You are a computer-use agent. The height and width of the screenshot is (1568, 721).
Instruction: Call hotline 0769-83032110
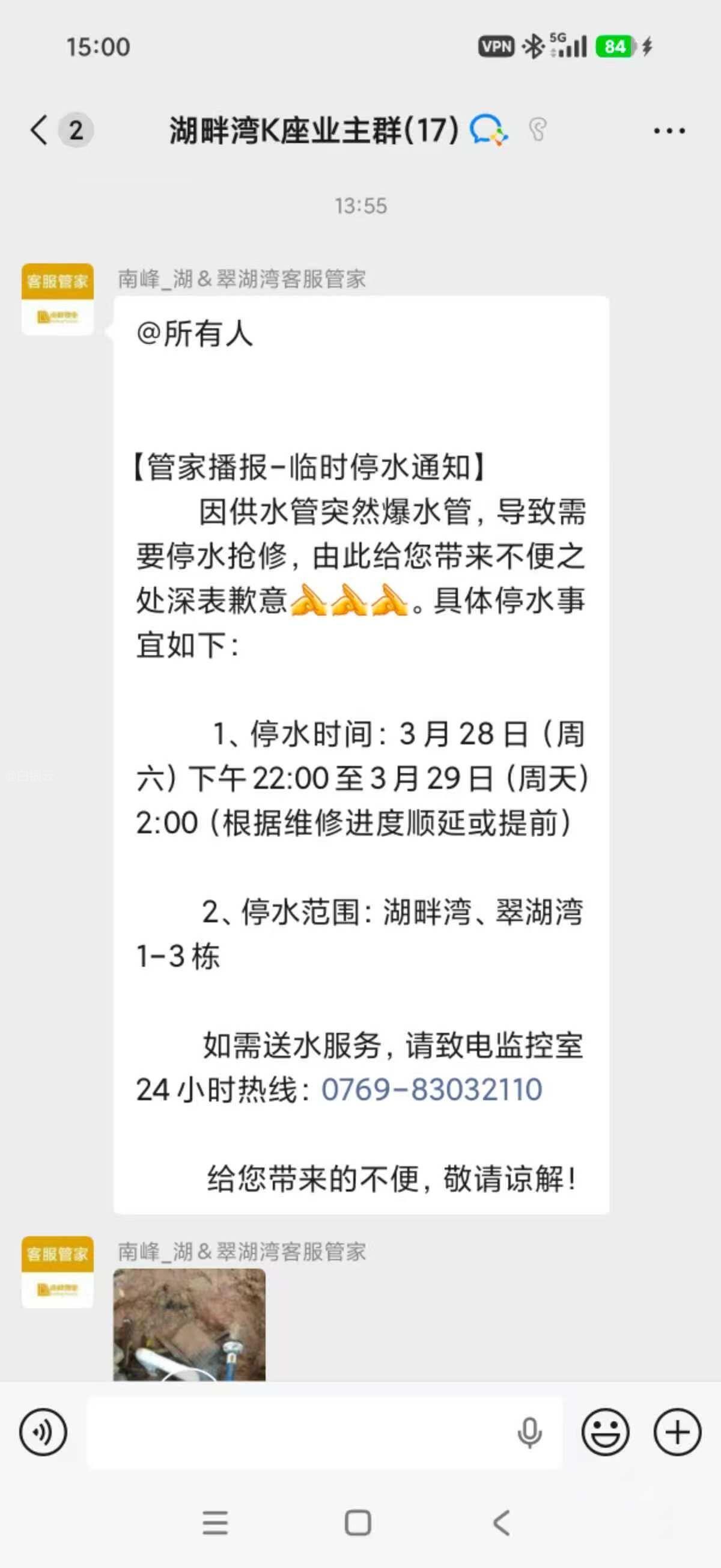point(431,1089)
